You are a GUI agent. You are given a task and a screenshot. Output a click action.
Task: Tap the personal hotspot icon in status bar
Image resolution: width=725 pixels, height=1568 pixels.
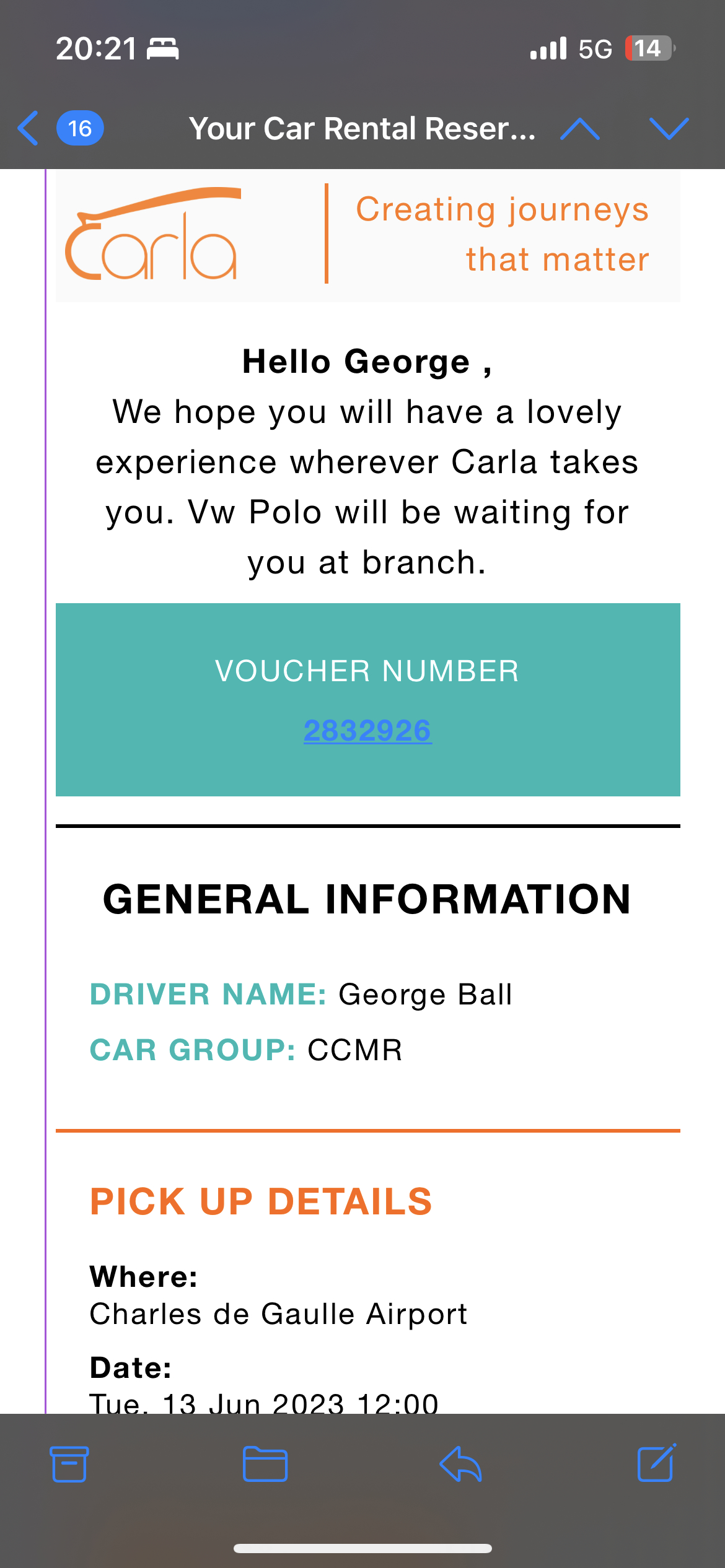(x=164, y=50)
